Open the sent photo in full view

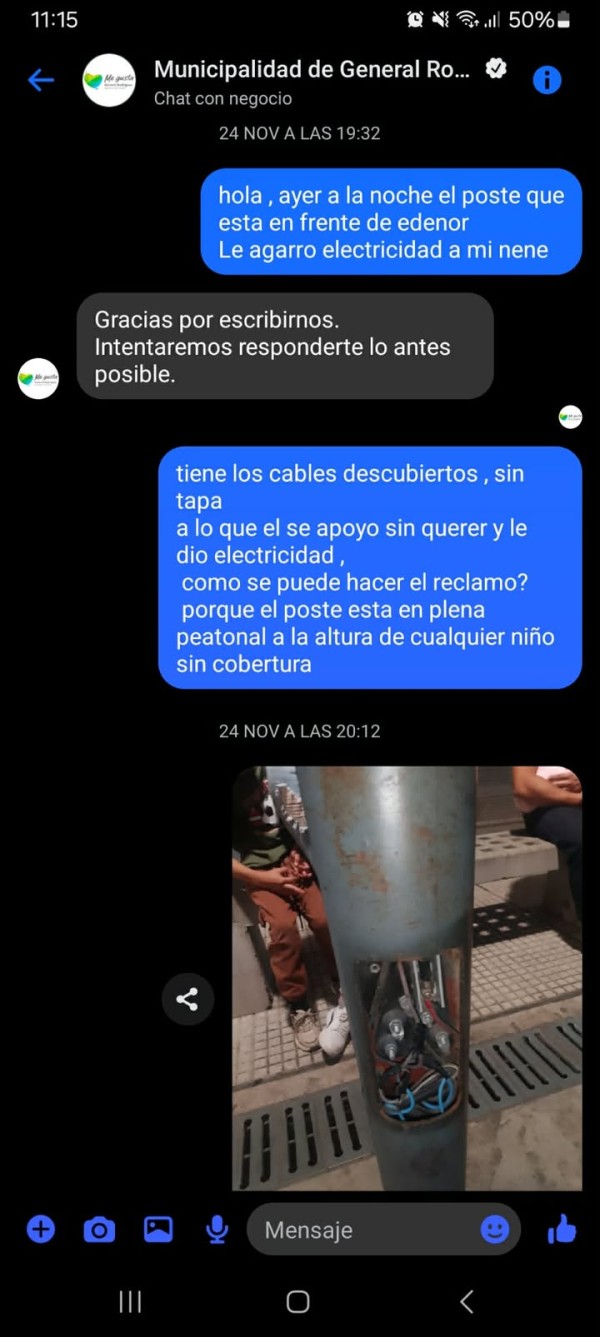pyautogui.click(x=406, y=978)
